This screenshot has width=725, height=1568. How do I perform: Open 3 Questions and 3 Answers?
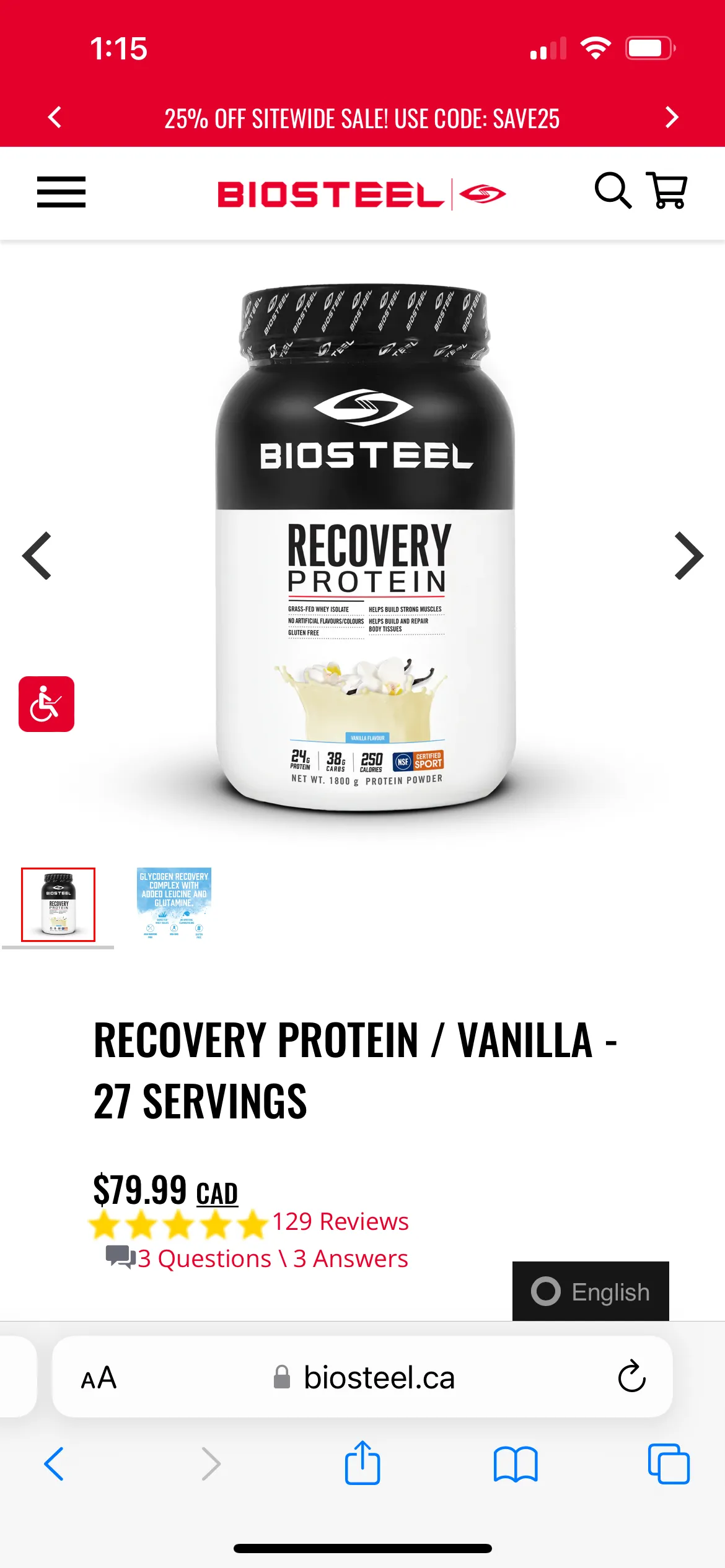coord(271,1259)
